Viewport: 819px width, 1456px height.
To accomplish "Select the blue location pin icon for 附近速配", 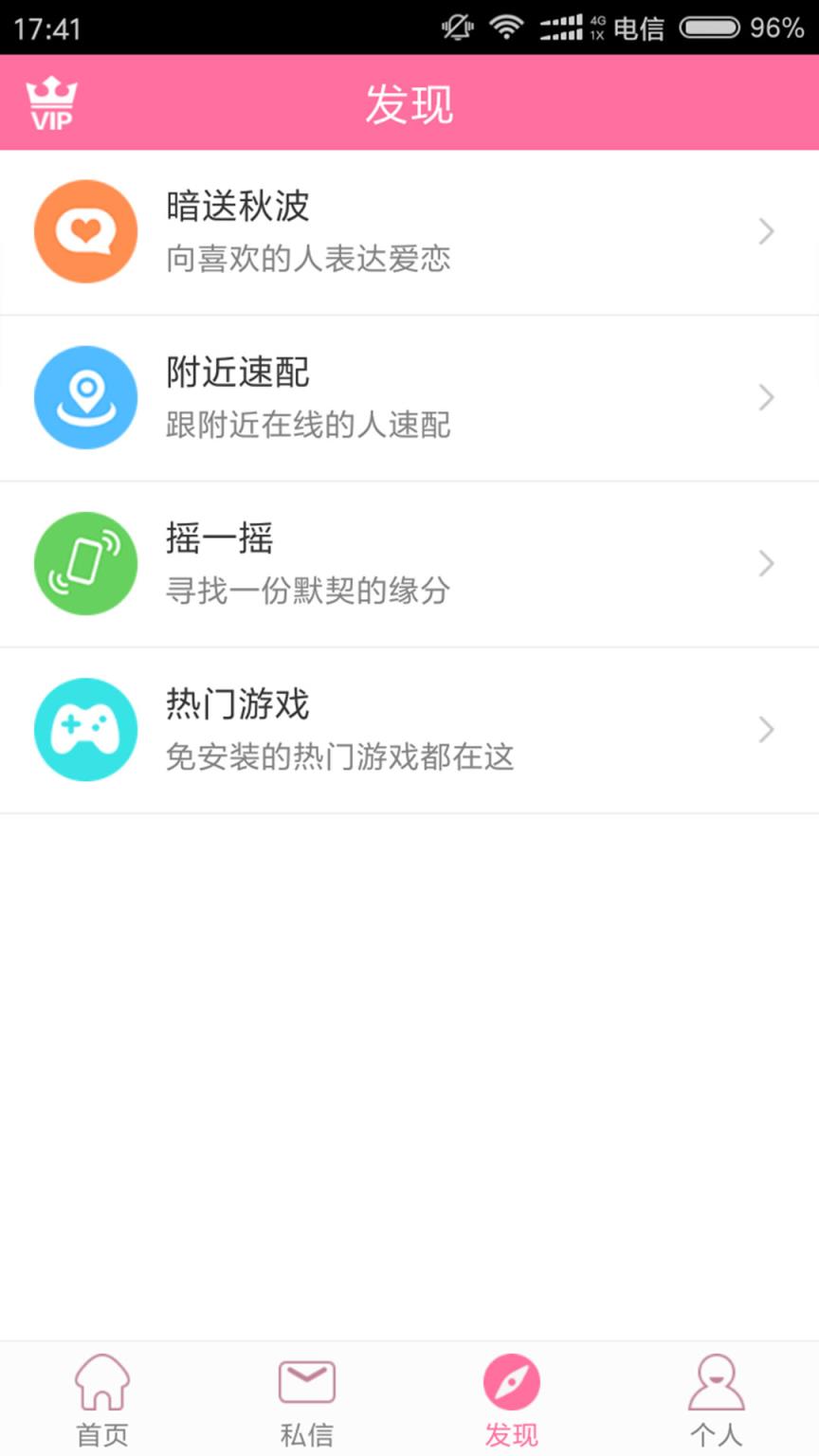I will click(85, 397).
